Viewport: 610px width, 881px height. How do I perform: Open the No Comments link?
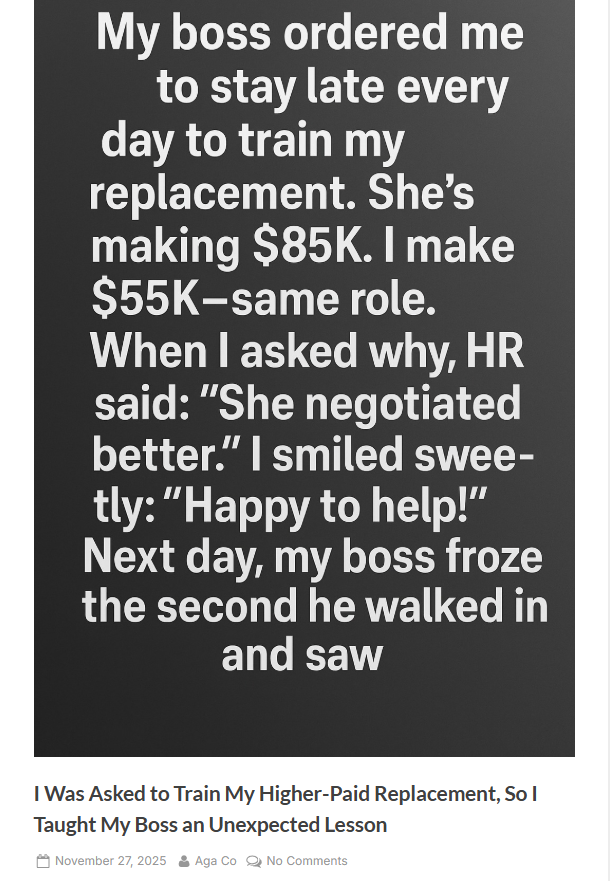coord(306,861)
